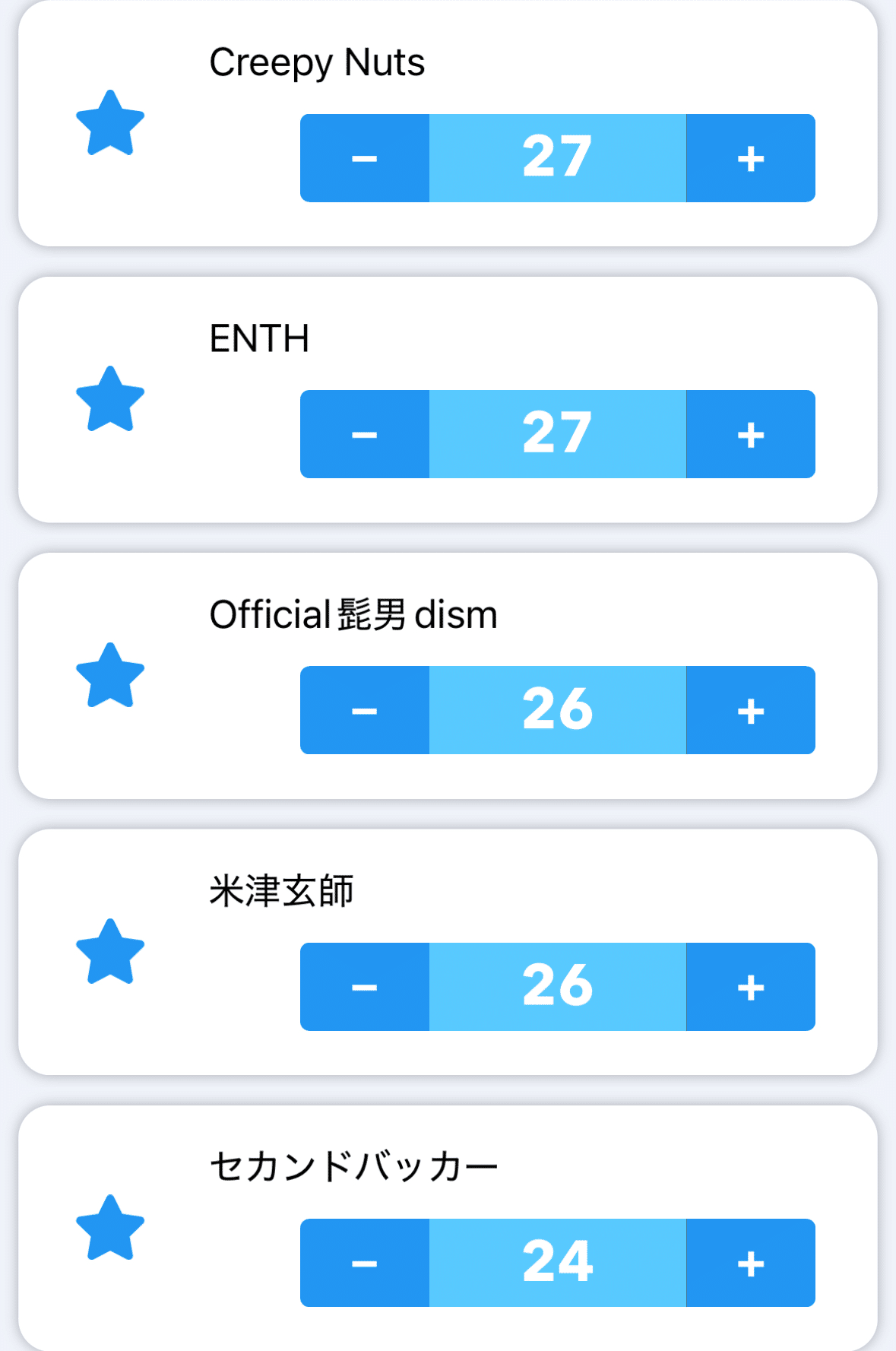Decrease the Creepy Nuts count
The height and width of the screenshot is (1351, 896).
(x=365, y=158)
